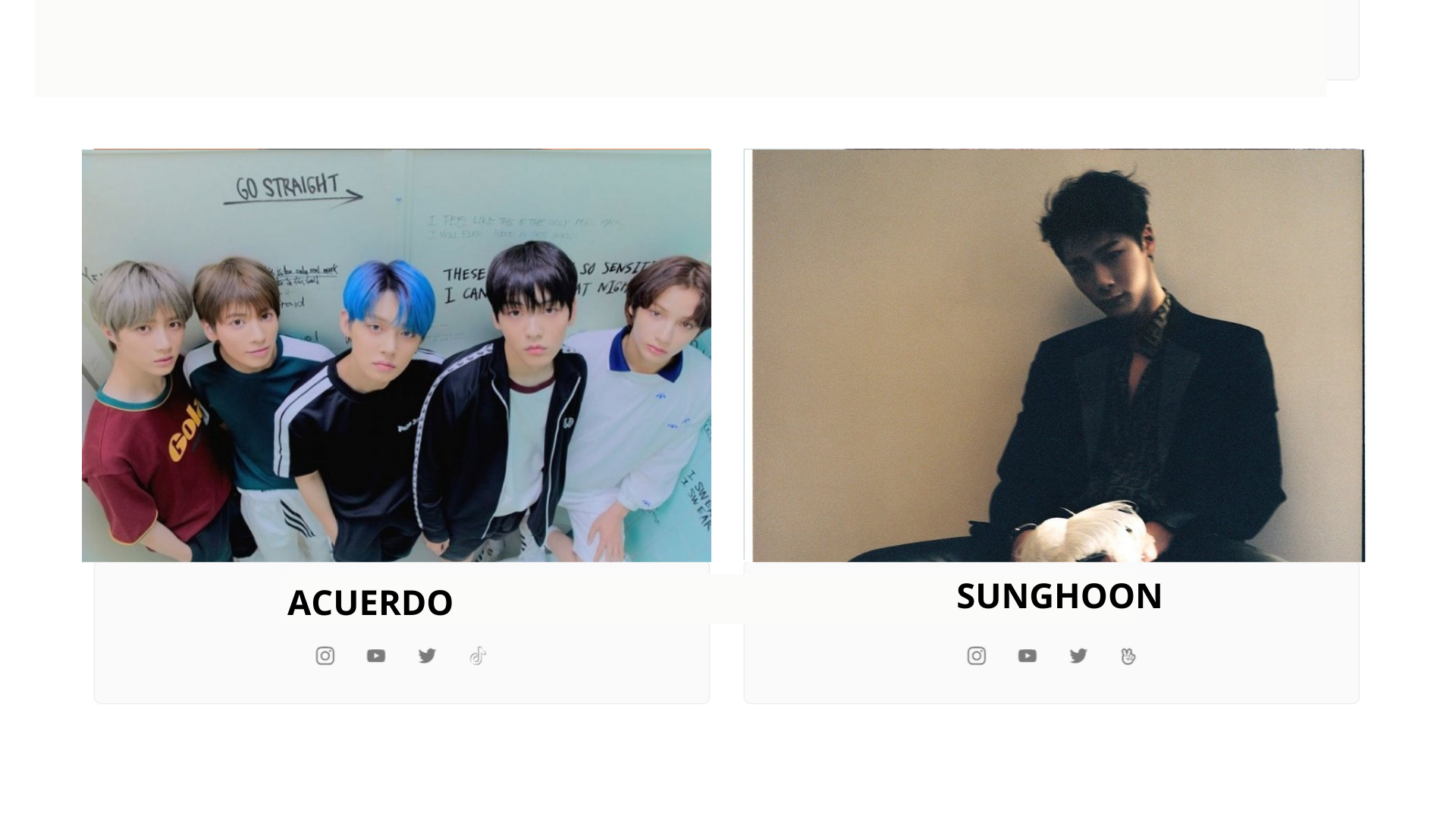Open the ACUERDO group photo card
Viewport: 1456px width, 819px height.
tap(396, 355)
